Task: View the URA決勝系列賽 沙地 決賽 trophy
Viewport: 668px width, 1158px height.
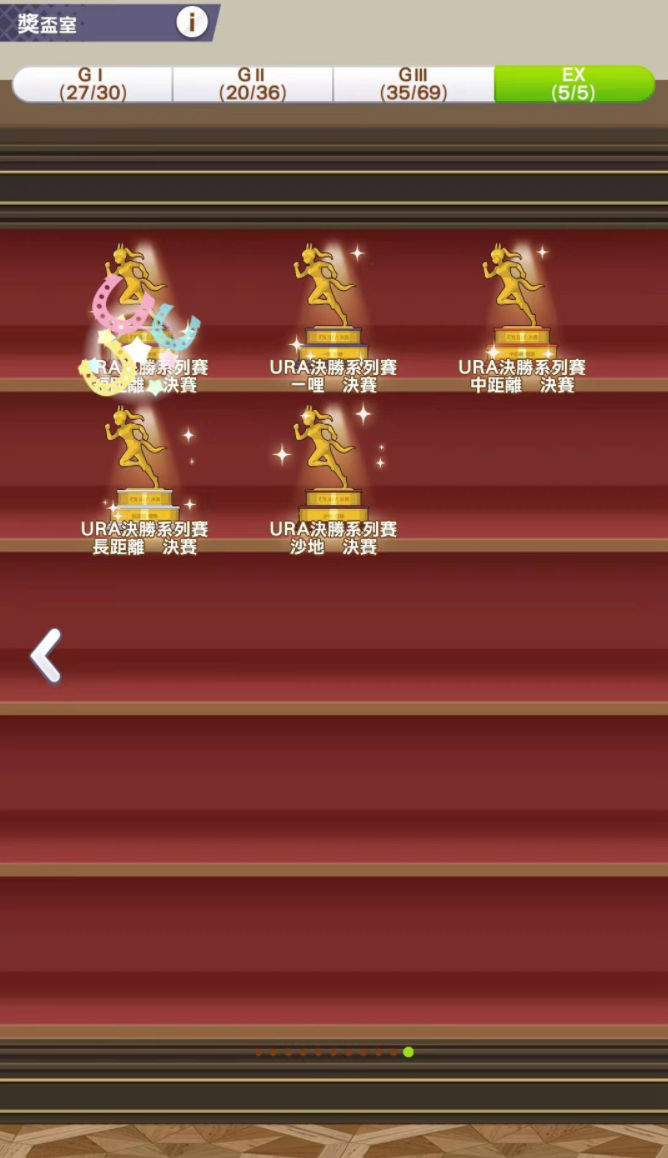Action: click(x=333, y=470)
